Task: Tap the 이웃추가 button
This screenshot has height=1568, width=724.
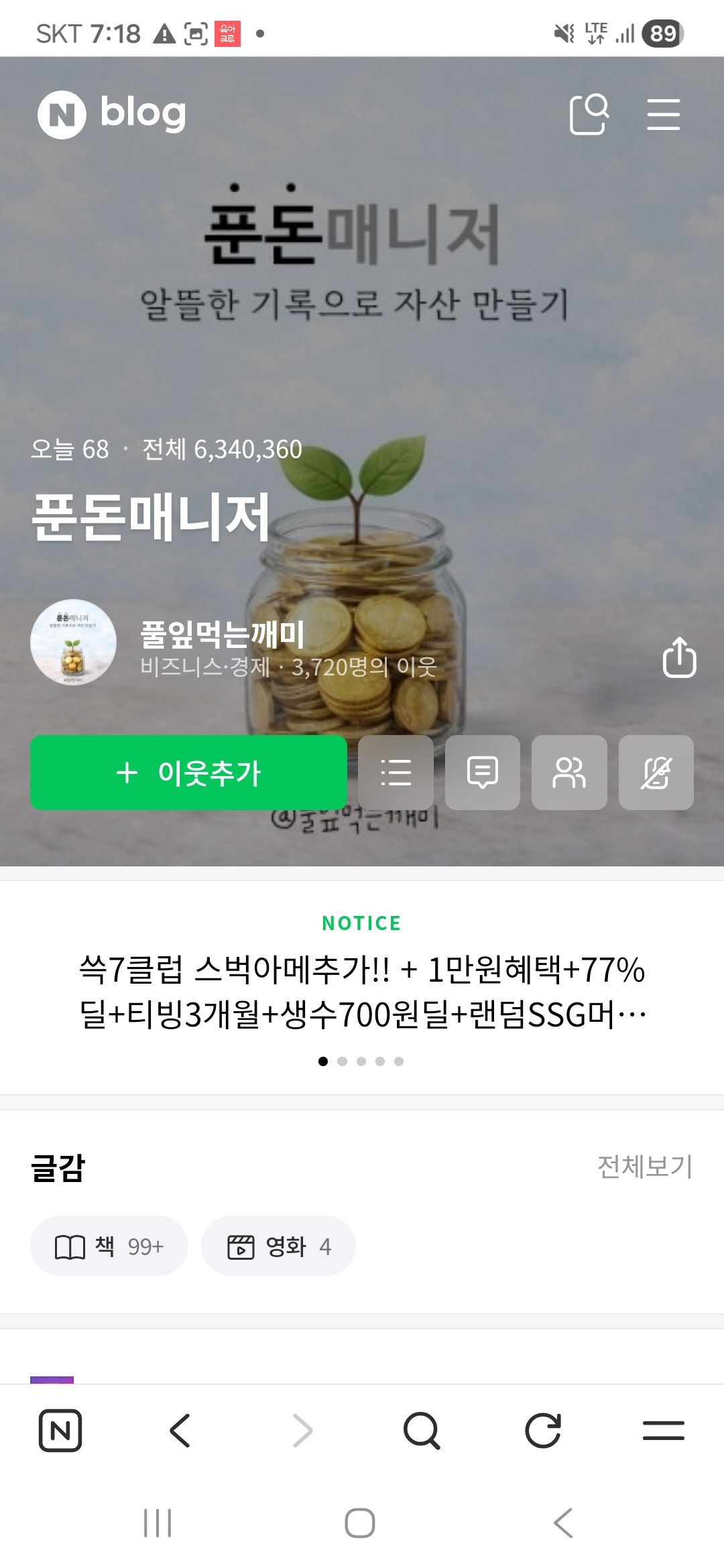Action: tap(188, 773)
